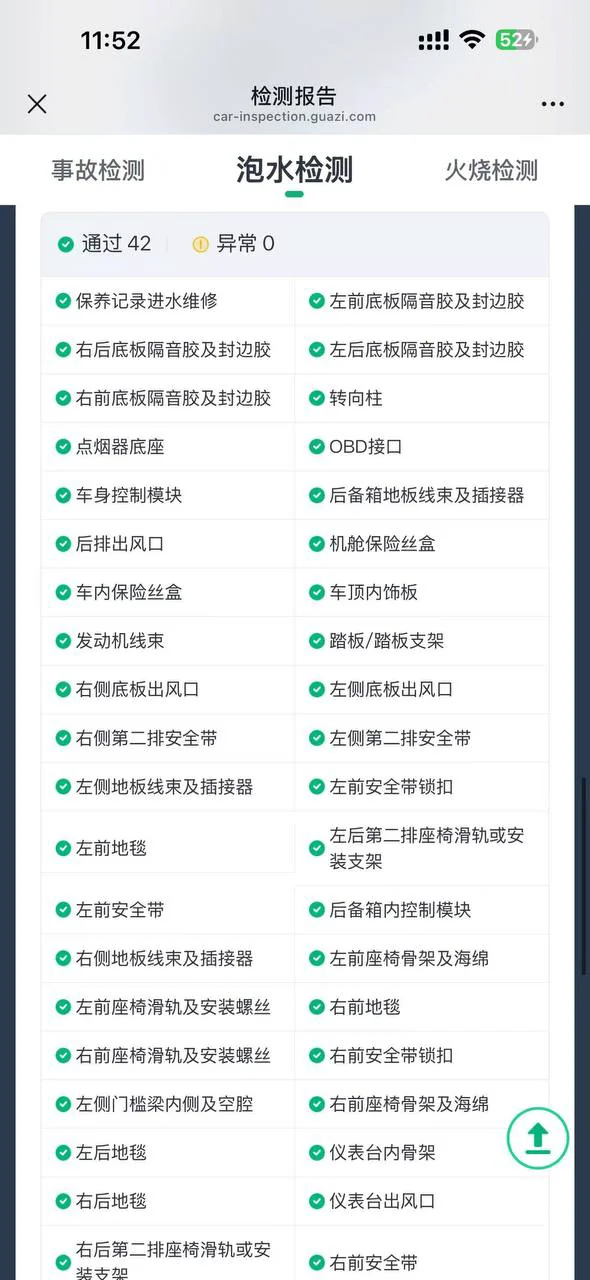Image resolution: width=590 pixels, height=1280 pixels.
Task: Tap the green back-to-top arrow button
Action: click(x=538, y=1137)
